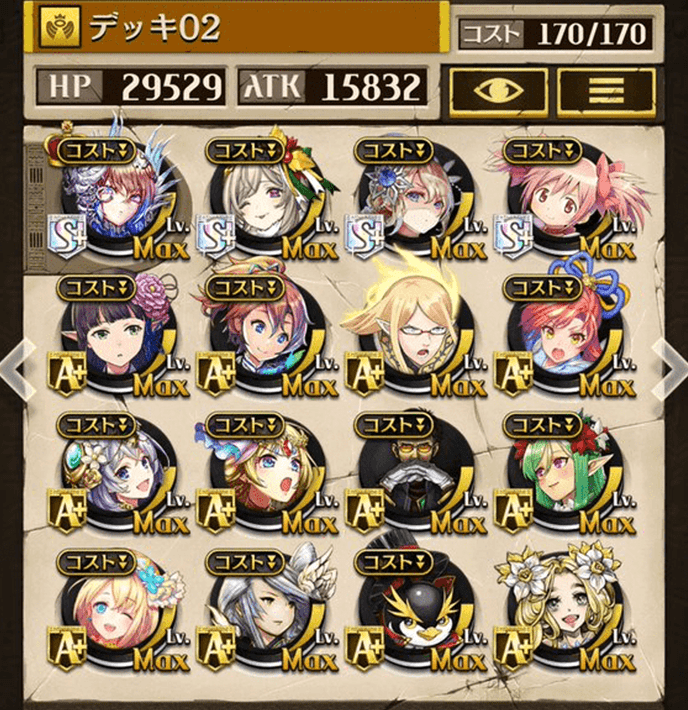Open the penguin character card

(x=414, y=610)
